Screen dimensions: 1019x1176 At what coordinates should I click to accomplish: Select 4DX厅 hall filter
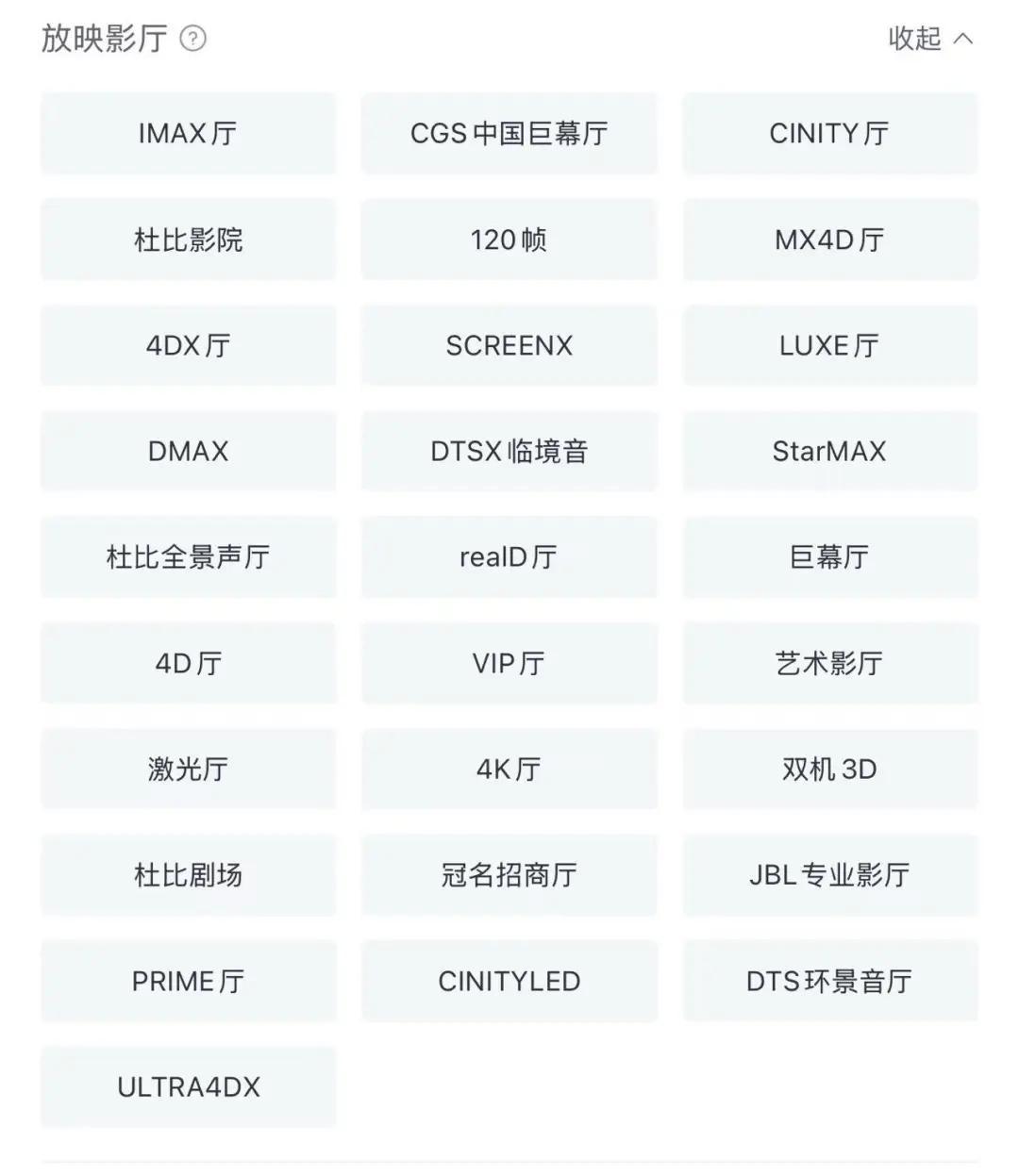tap(188, 345)
